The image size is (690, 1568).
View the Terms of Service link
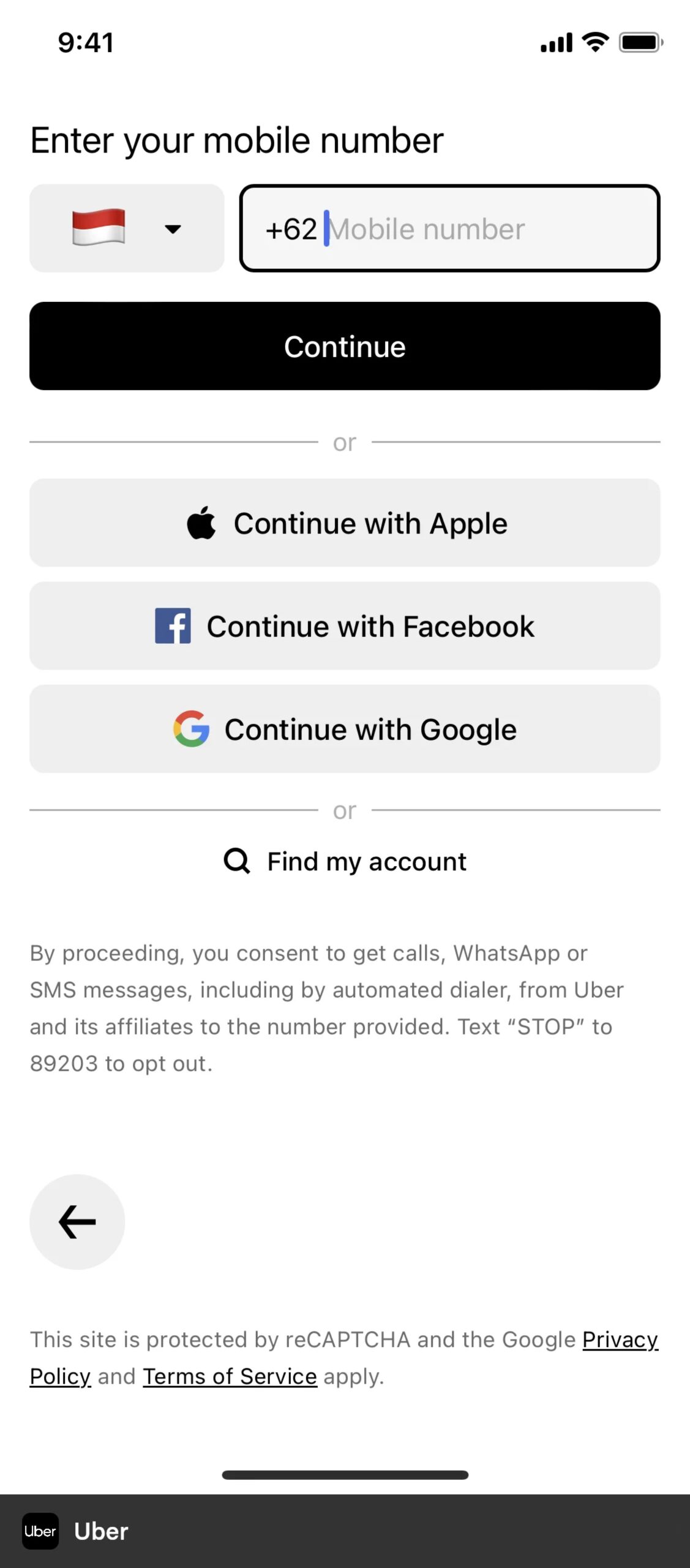pos(230,1376)
